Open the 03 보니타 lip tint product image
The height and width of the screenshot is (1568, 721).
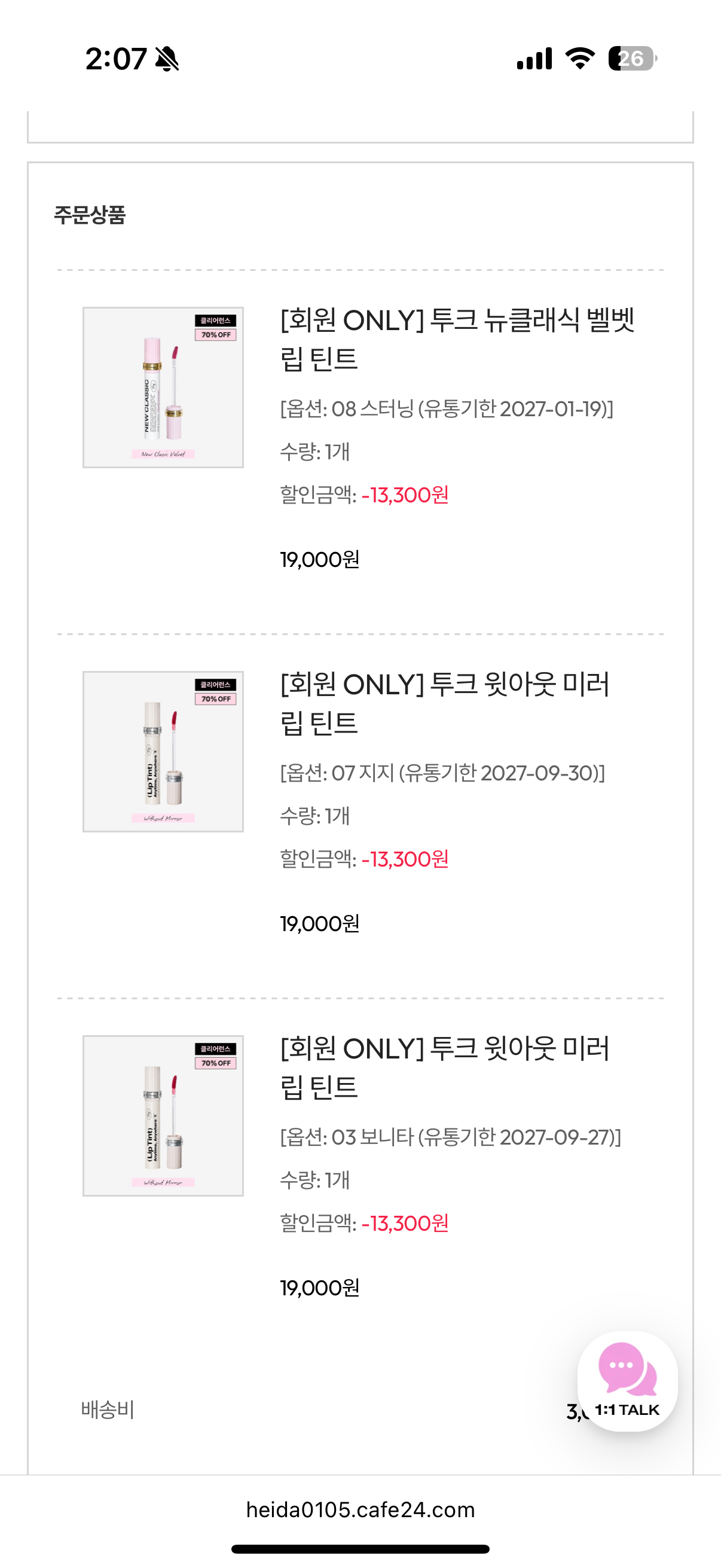[x=163, y=1115]
